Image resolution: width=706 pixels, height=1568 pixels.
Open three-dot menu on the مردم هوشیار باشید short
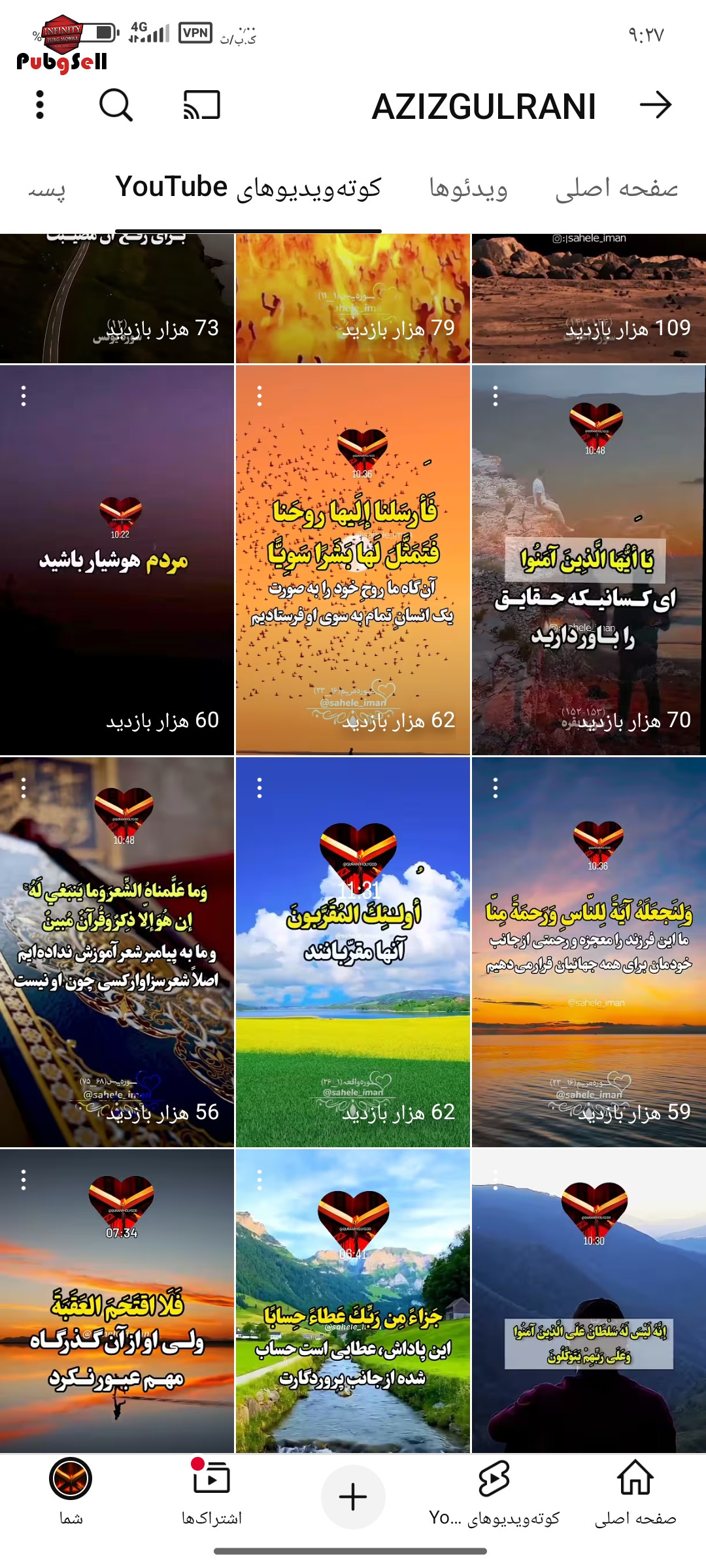[x=24, y=396]
